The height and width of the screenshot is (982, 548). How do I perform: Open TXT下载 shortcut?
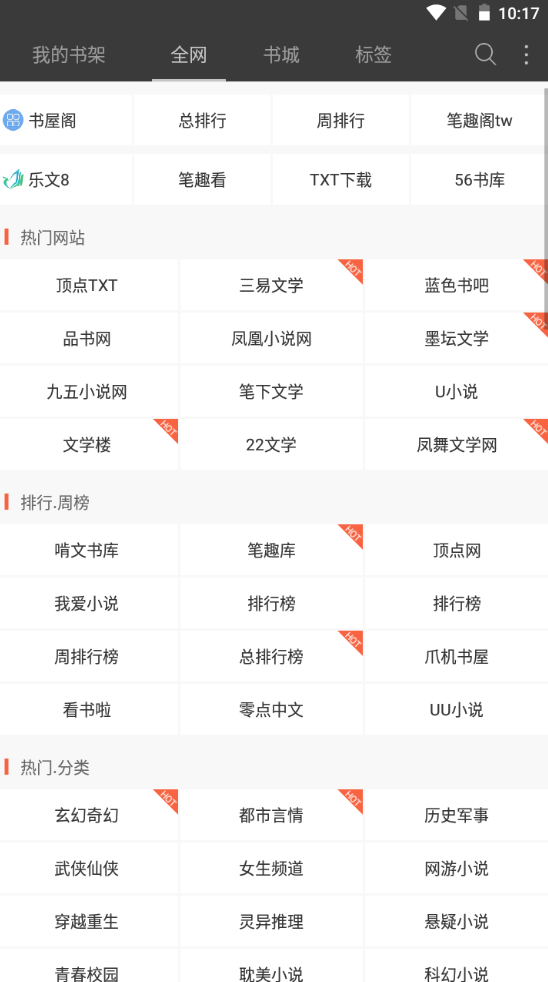coord(340,180)
